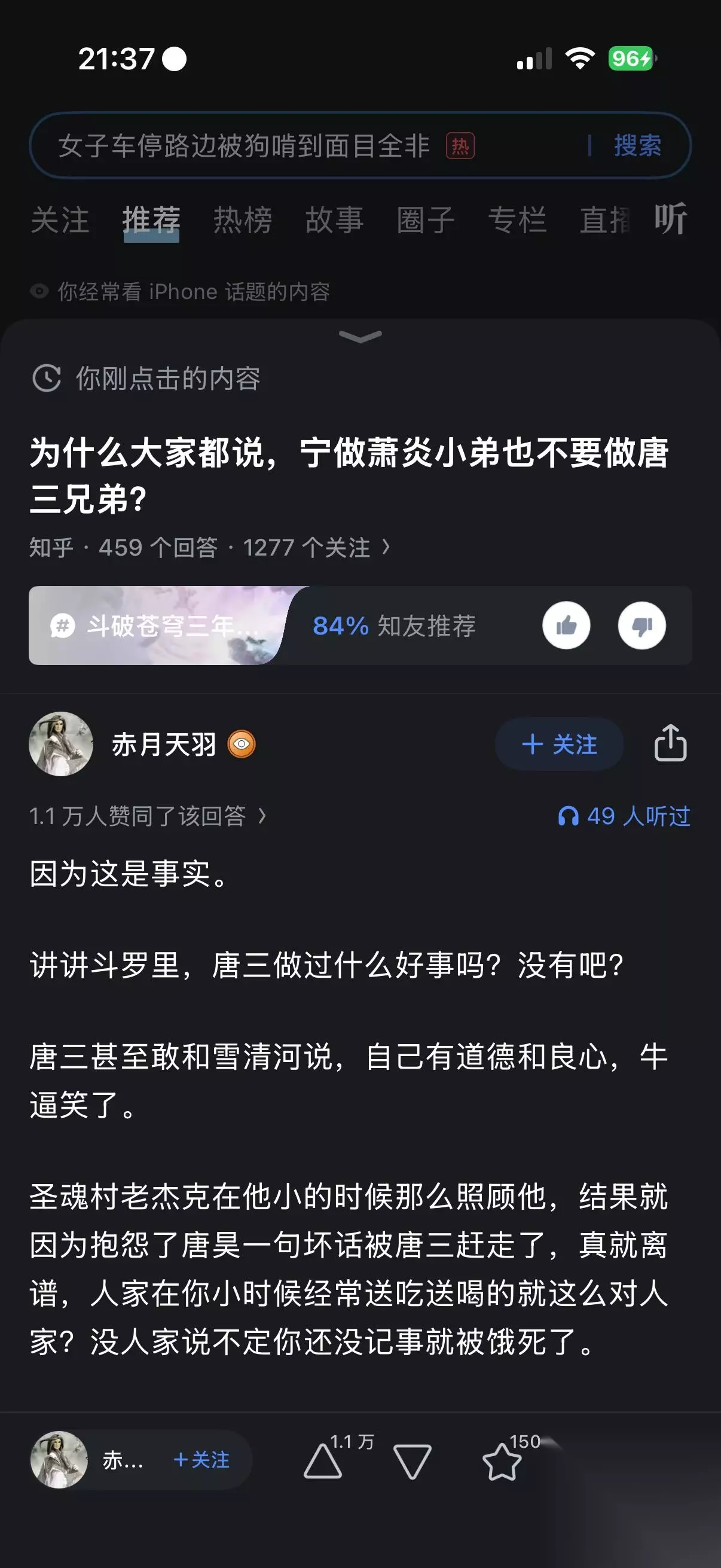Select the 专栏 tab
721x1568 pixels.
click(x=517, y=219)
